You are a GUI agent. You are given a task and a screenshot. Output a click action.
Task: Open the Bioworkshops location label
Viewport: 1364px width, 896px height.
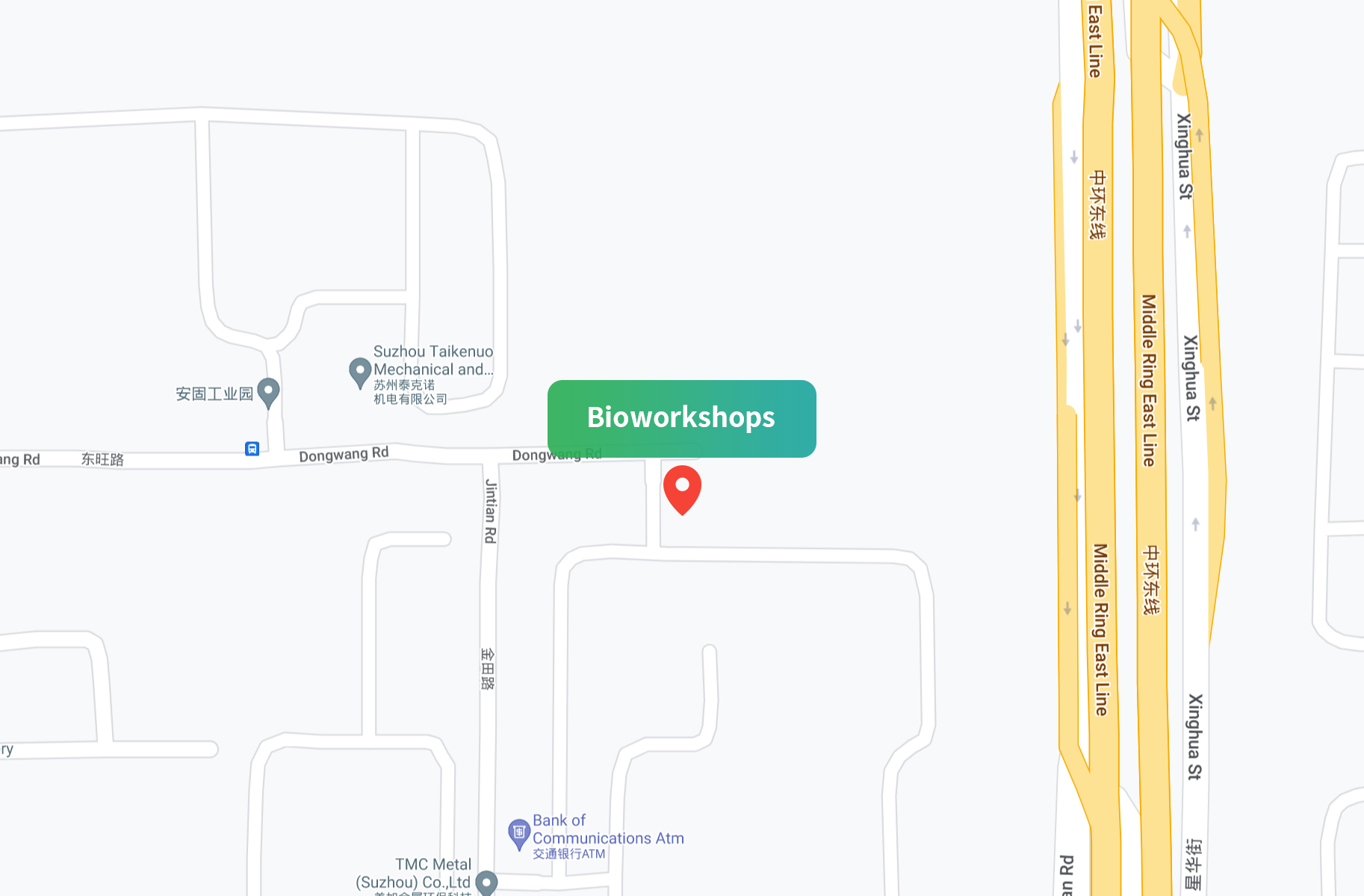click(x=681, y=418)
